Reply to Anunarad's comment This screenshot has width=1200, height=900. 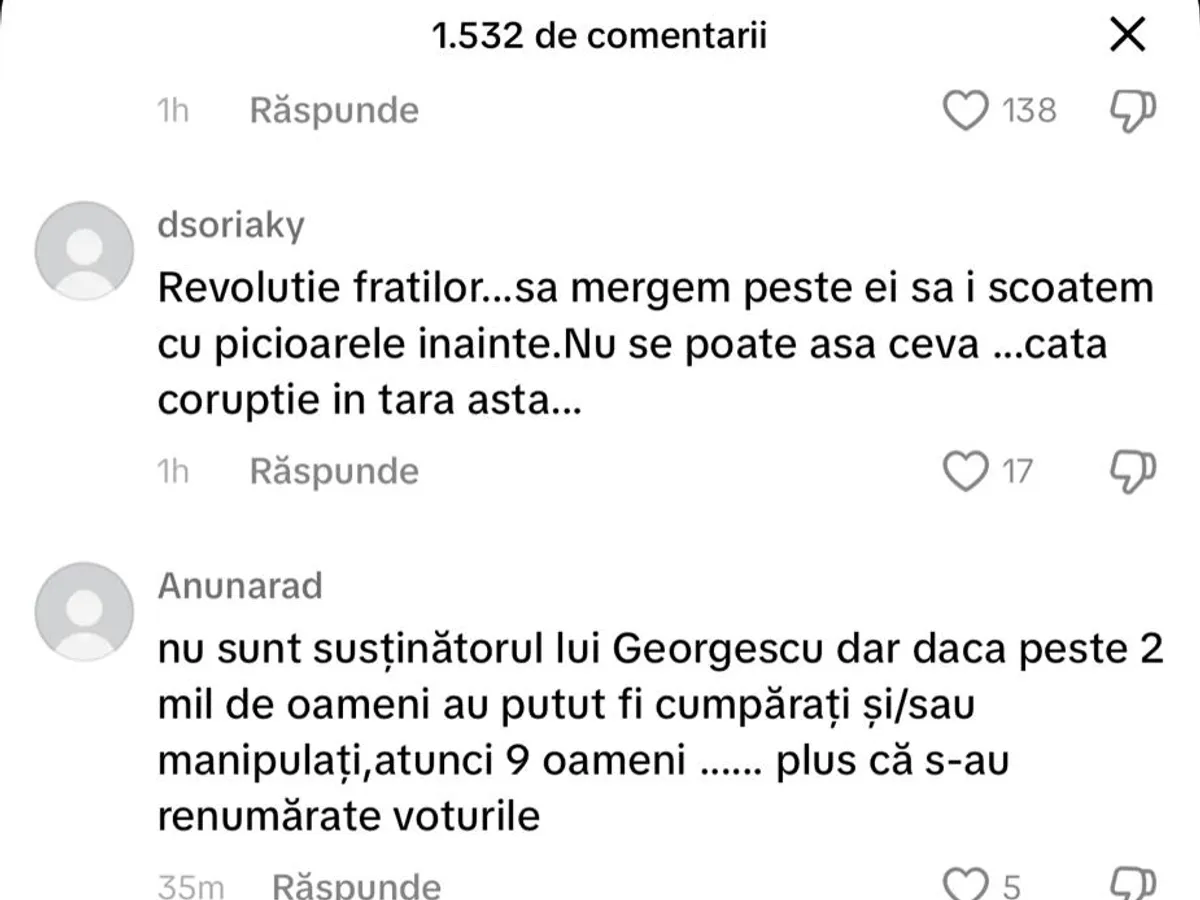tap(356, 886)
